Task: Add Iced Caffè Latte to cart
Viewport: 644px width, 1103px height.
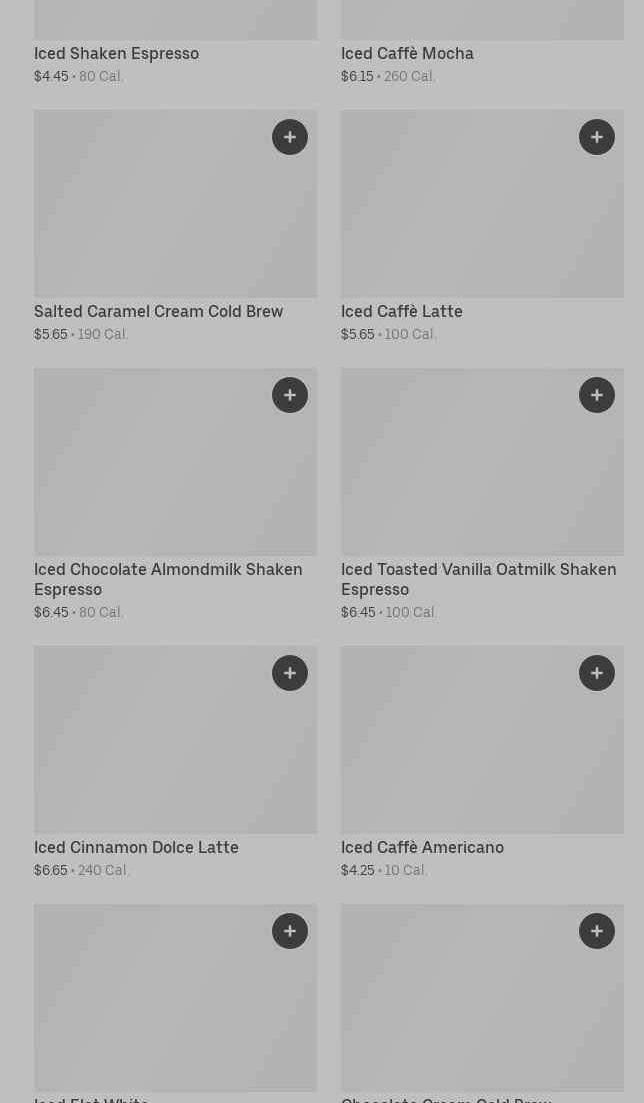Action: click(x=597, y=137)
